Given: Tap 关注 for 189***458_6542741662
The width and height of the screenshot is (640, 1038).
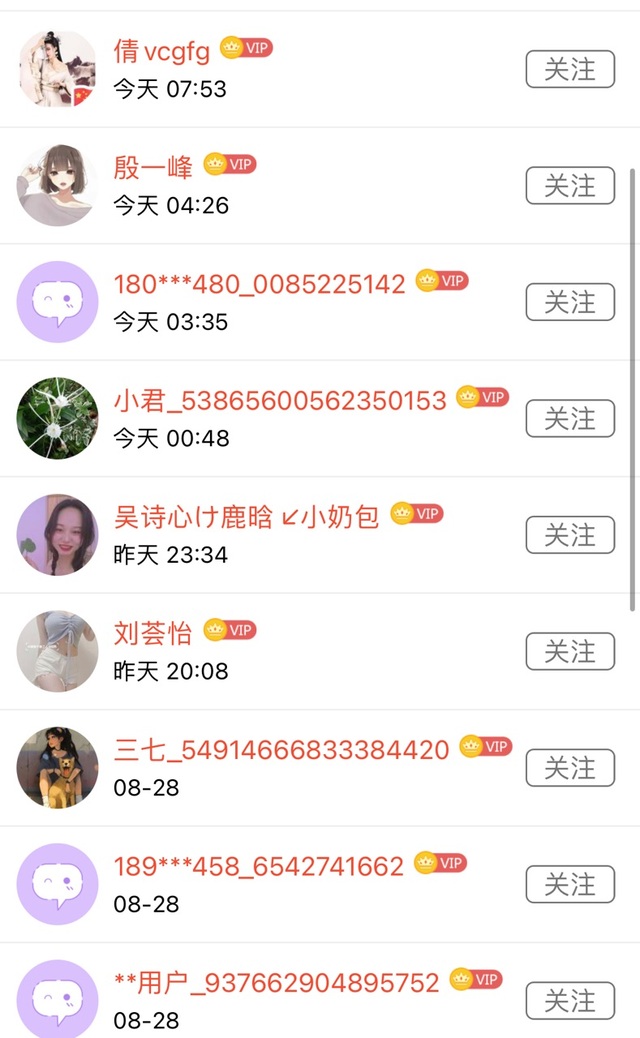Looking at the screenshot, I should [x=570, y=884].
